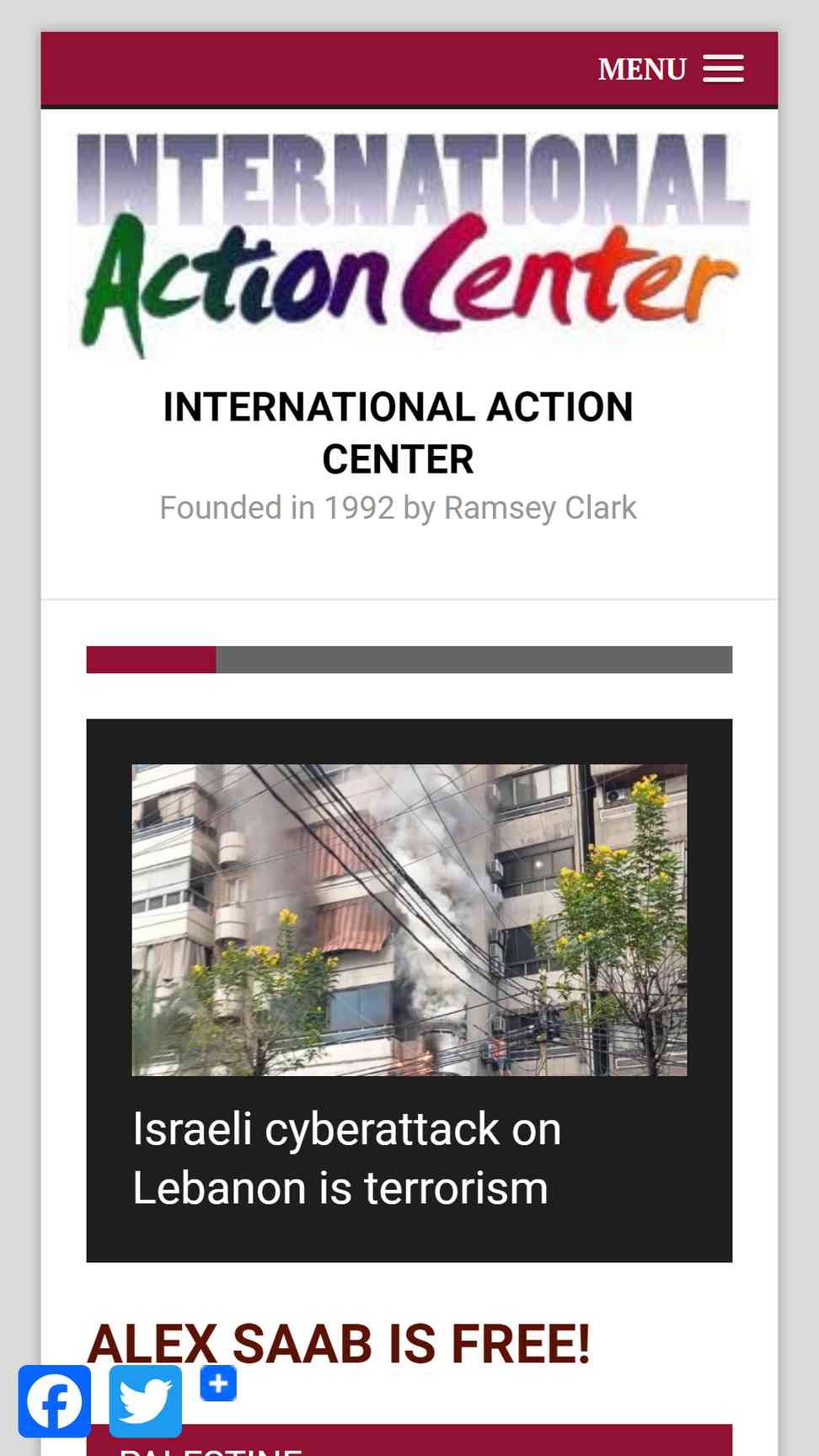Share this page on Twitter
Image resolution: width=819 pixels, height=1456 pixels.
146,1401
